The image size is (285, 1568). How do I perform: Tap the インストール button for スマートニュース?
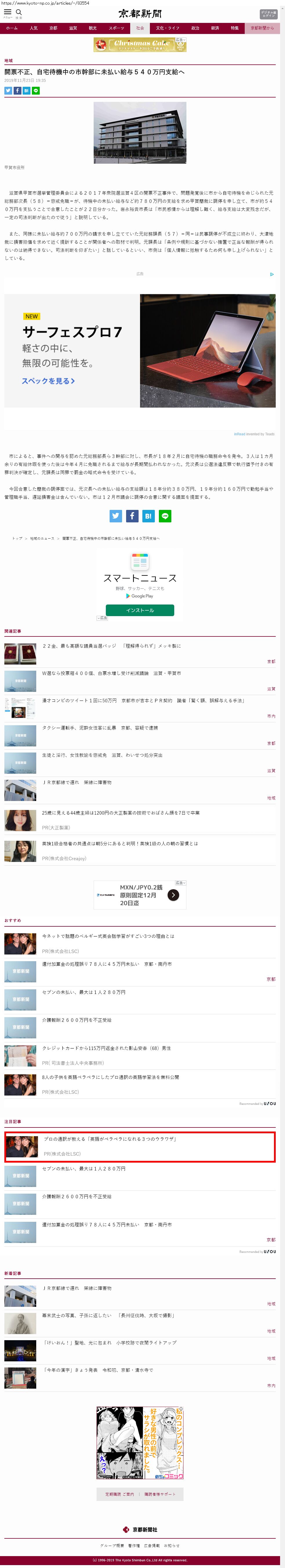140,610
